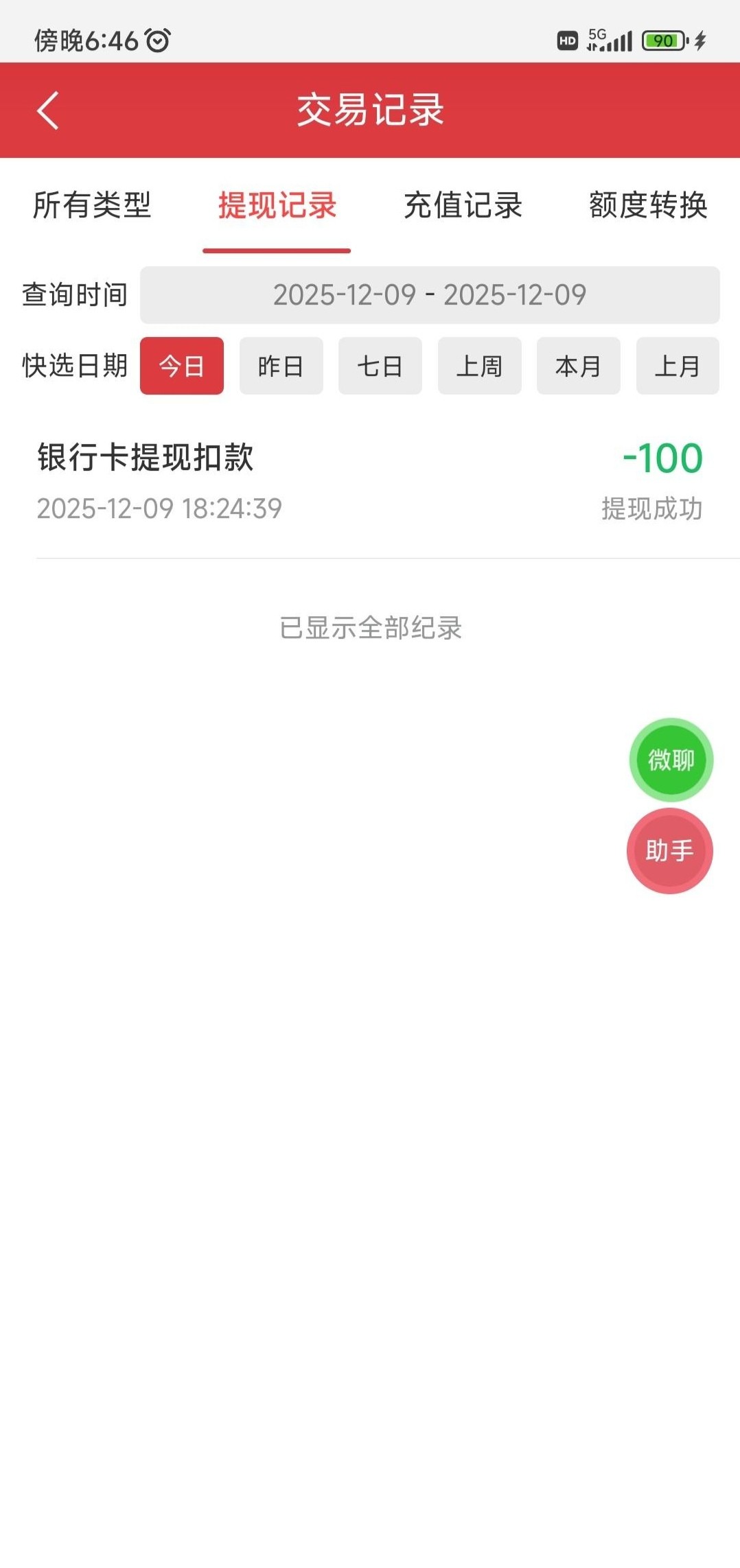Select the 提现记录 tab
740x1568 pixels.
[277, 205]
